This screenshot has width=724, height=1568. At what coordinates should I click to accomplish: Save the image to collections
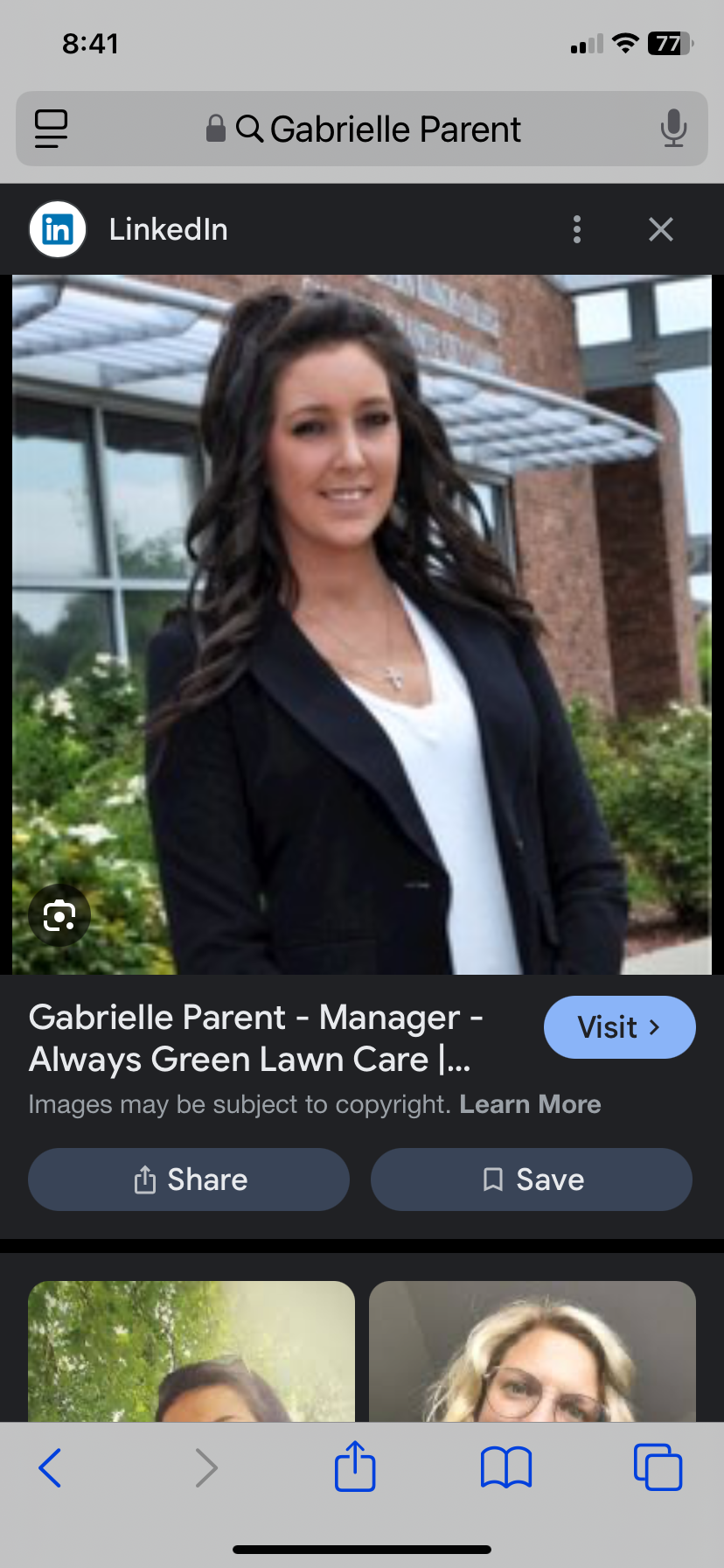point(532,1179)
